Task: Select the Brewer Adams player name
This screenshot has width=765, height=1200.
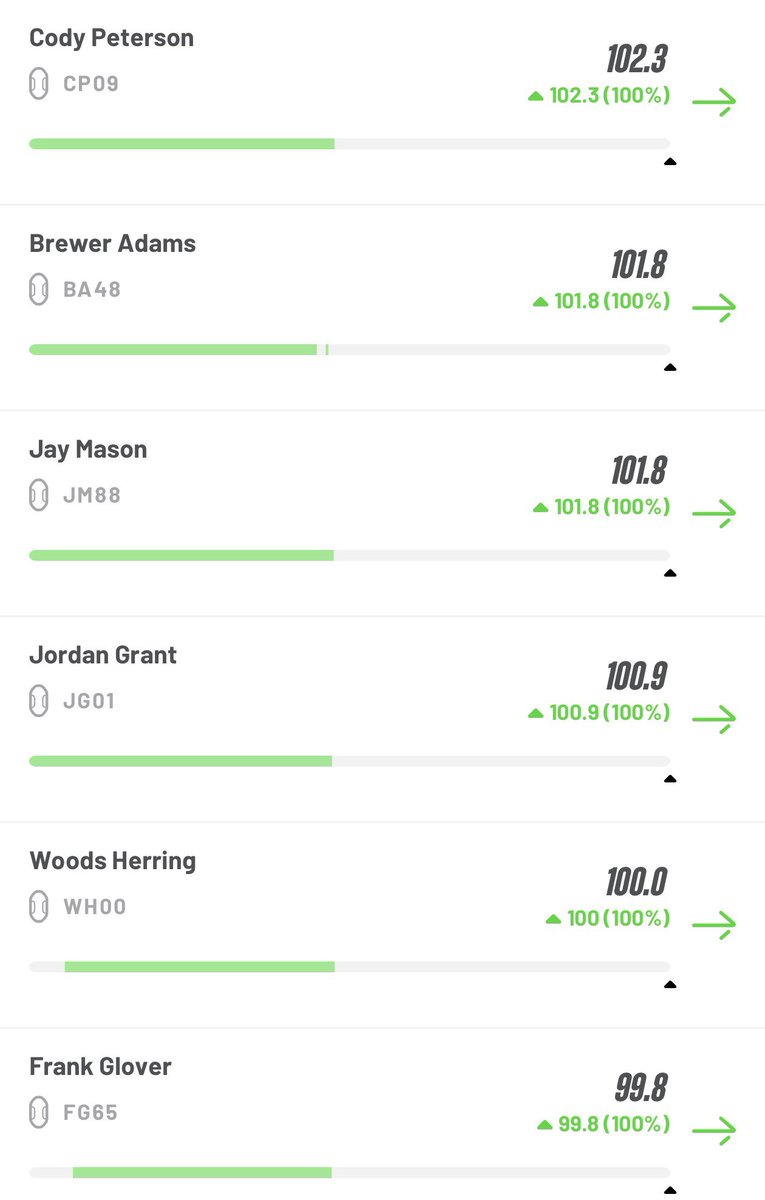Action: coord(113,243)
